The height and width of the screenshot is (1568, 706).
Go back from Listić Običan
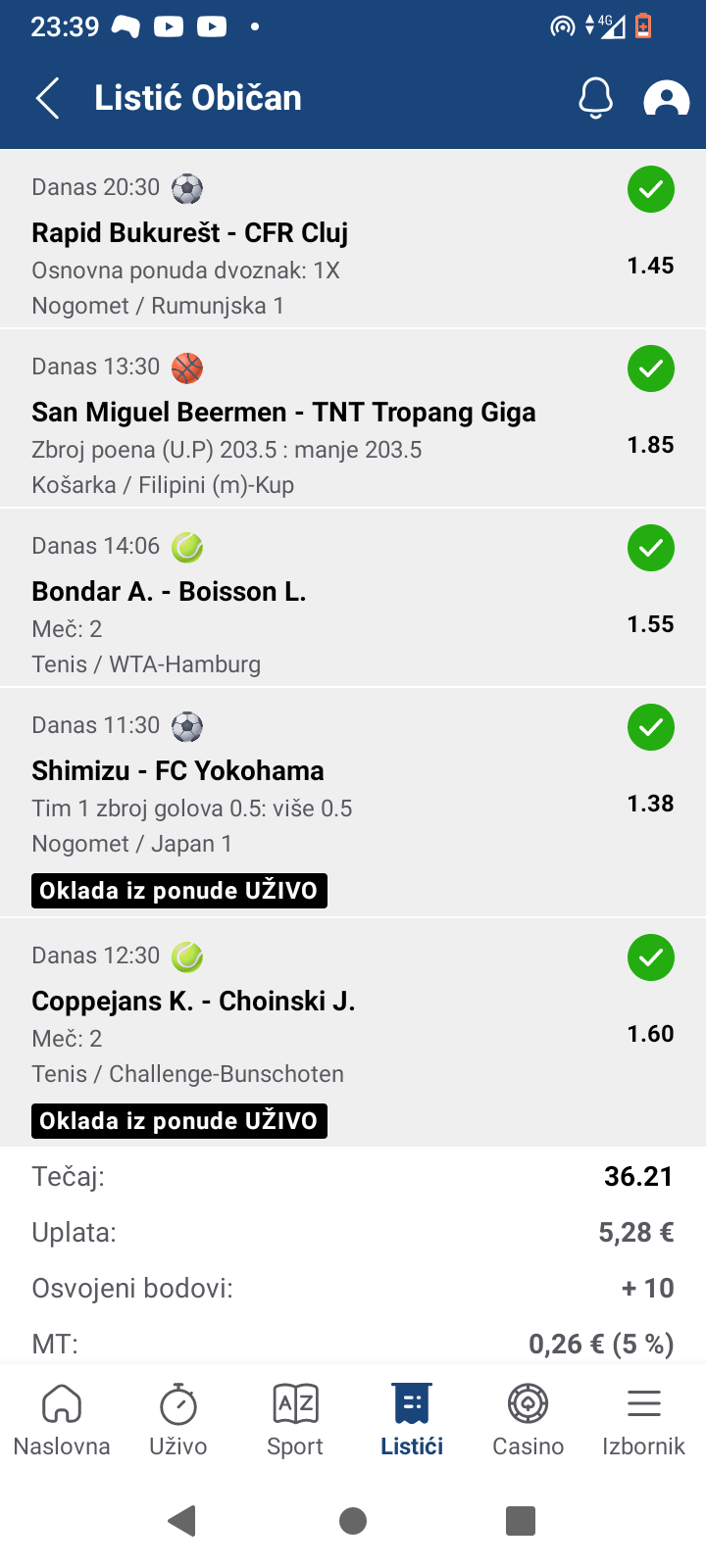(48, 98)
